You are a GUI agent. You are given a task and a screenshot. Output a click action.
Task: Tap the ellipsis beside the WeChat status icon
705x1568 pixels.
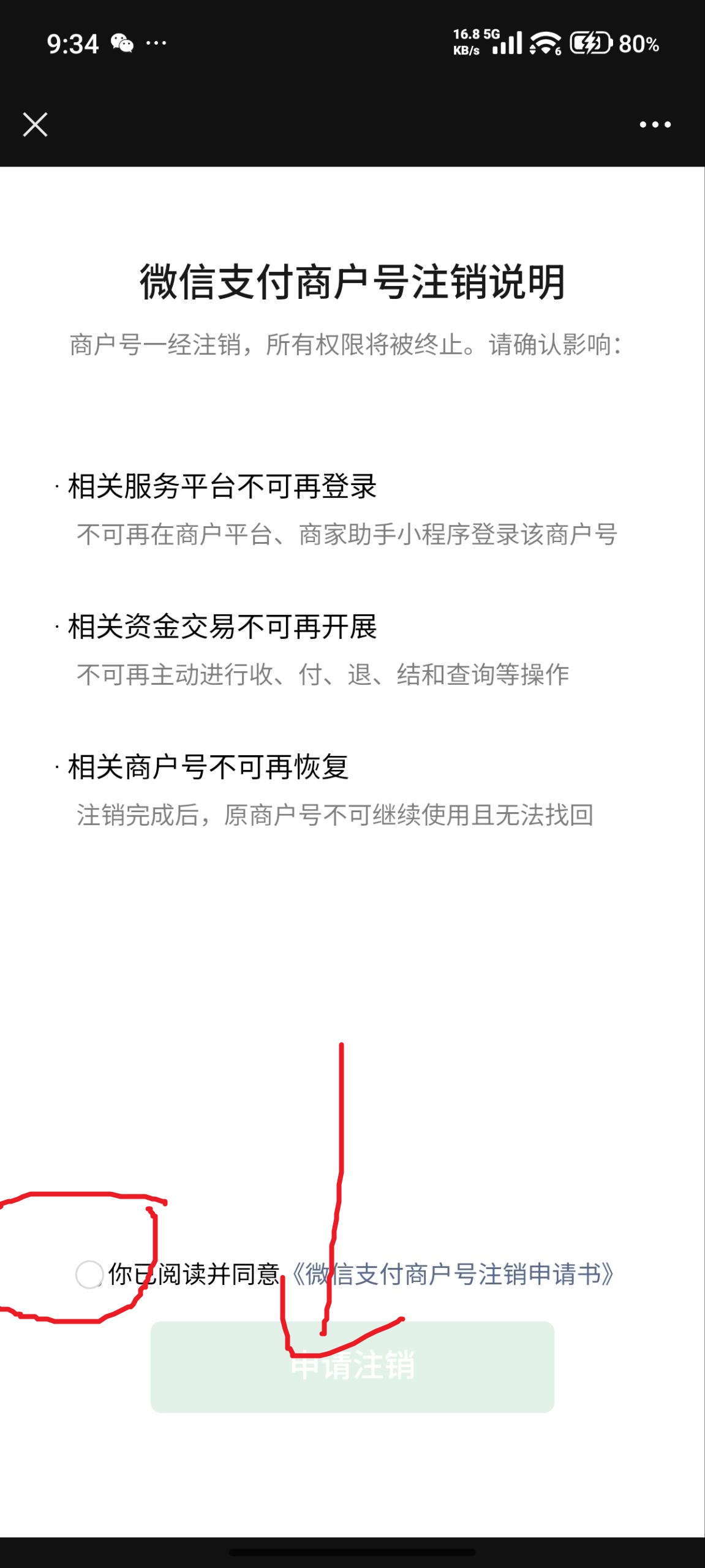[x=156, y=43]
